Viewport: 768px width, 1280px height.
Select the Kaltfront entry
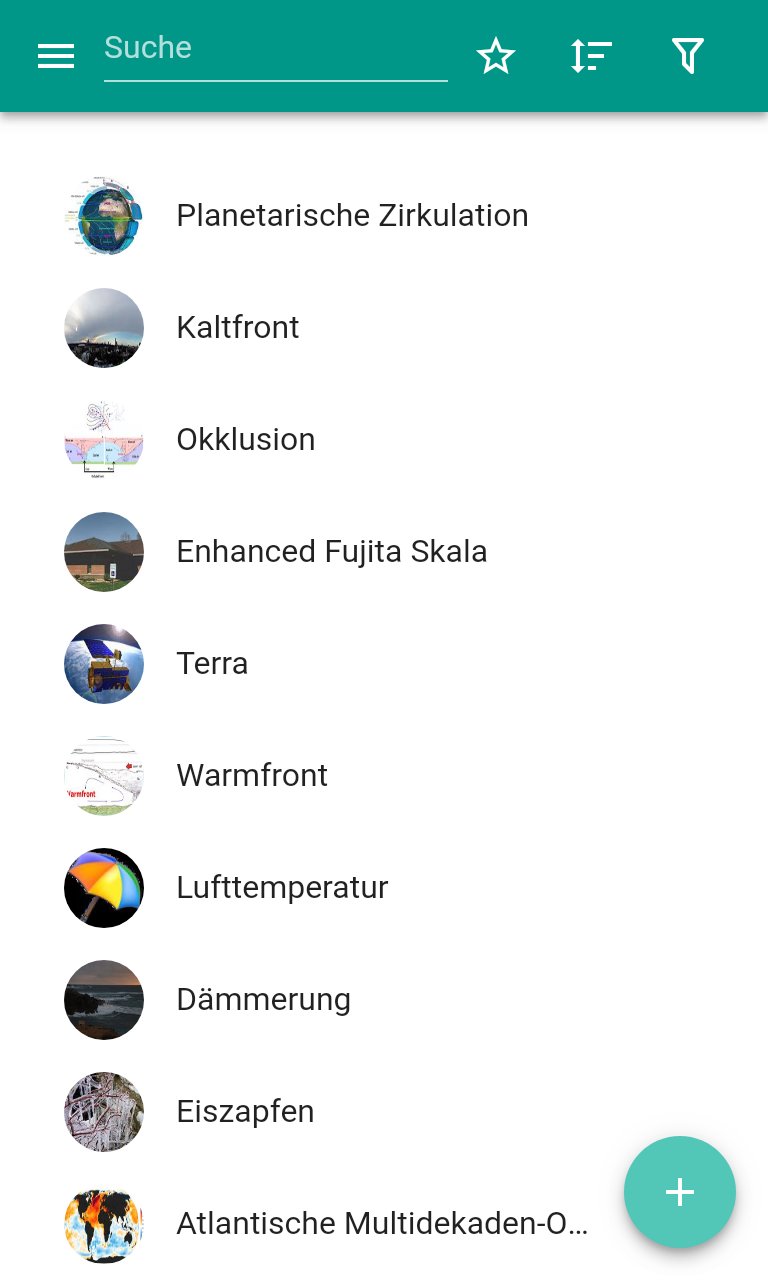tap(238, 328)
